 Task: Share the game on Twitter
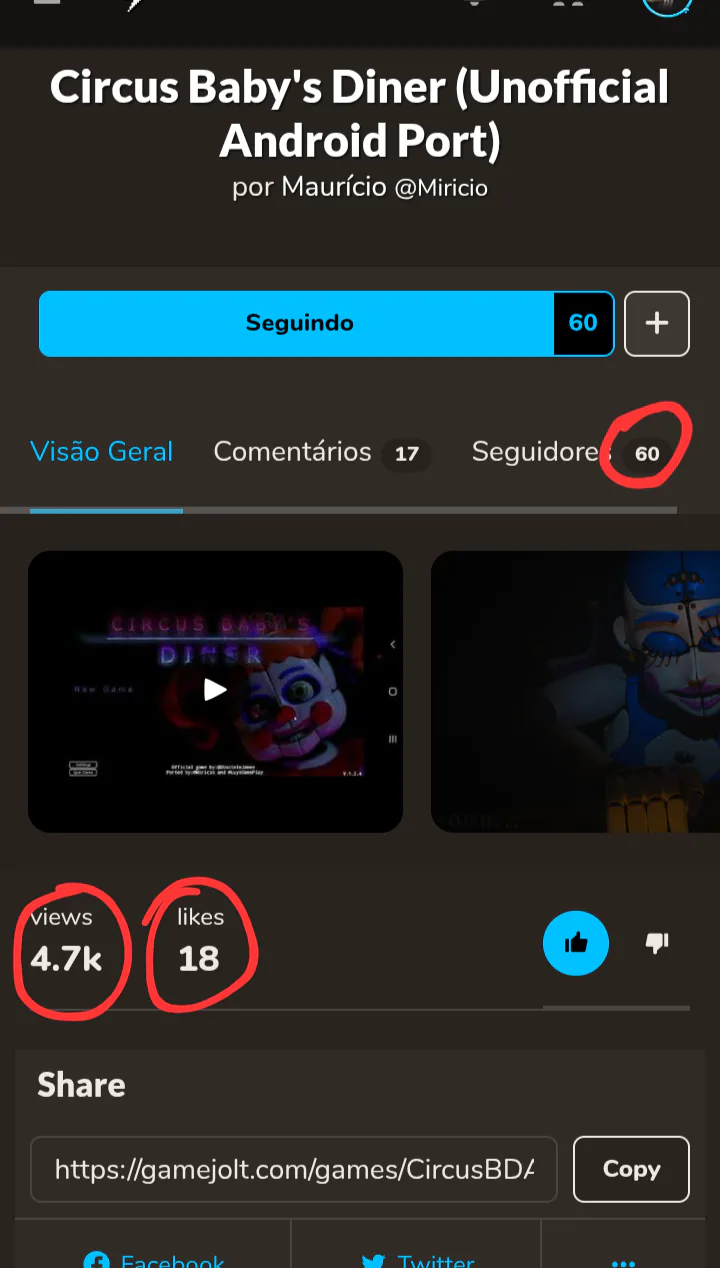416,1258
